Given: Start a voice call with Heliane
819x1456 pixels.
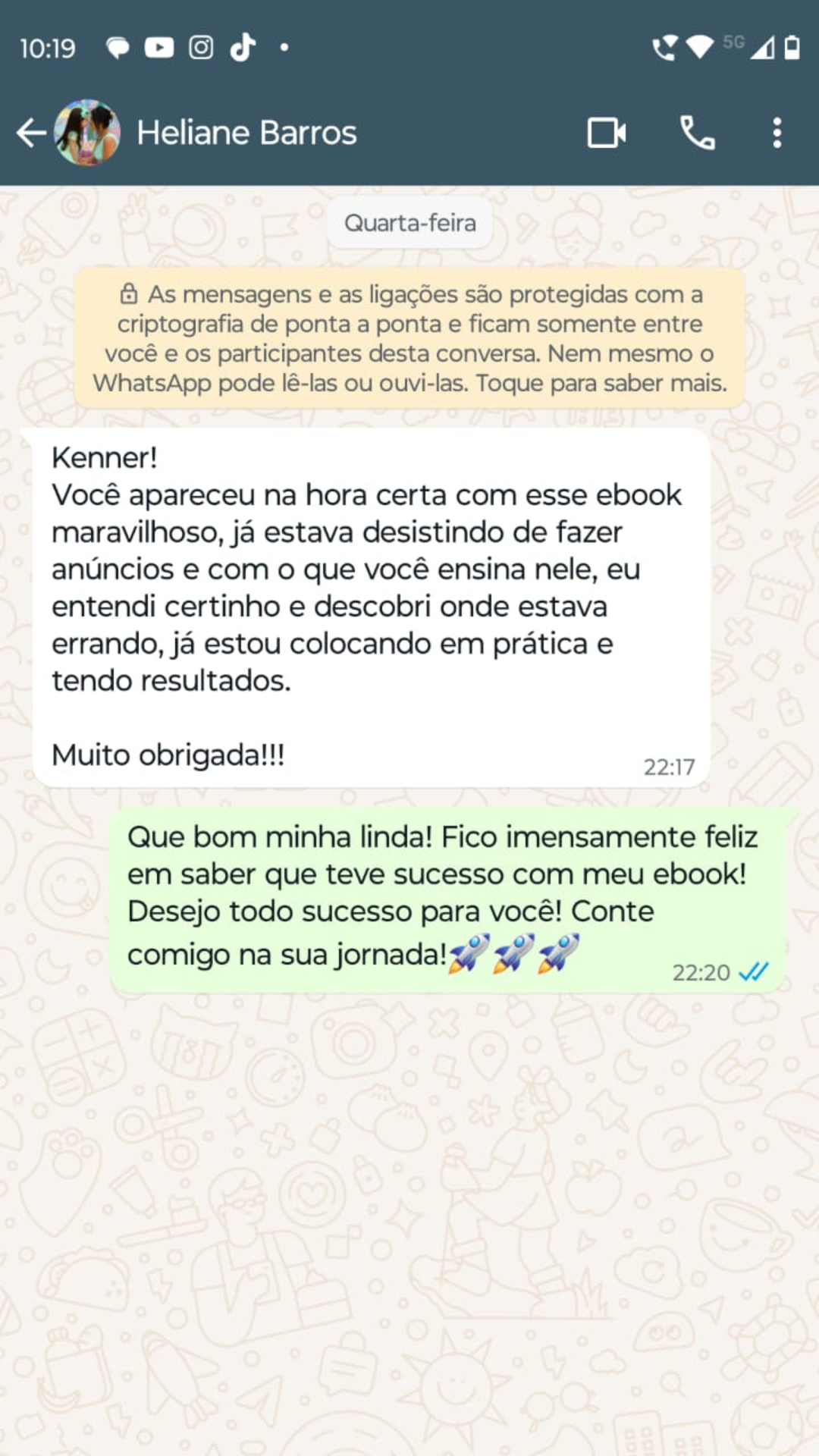Looking at the screenshot, I should (697, 133).
